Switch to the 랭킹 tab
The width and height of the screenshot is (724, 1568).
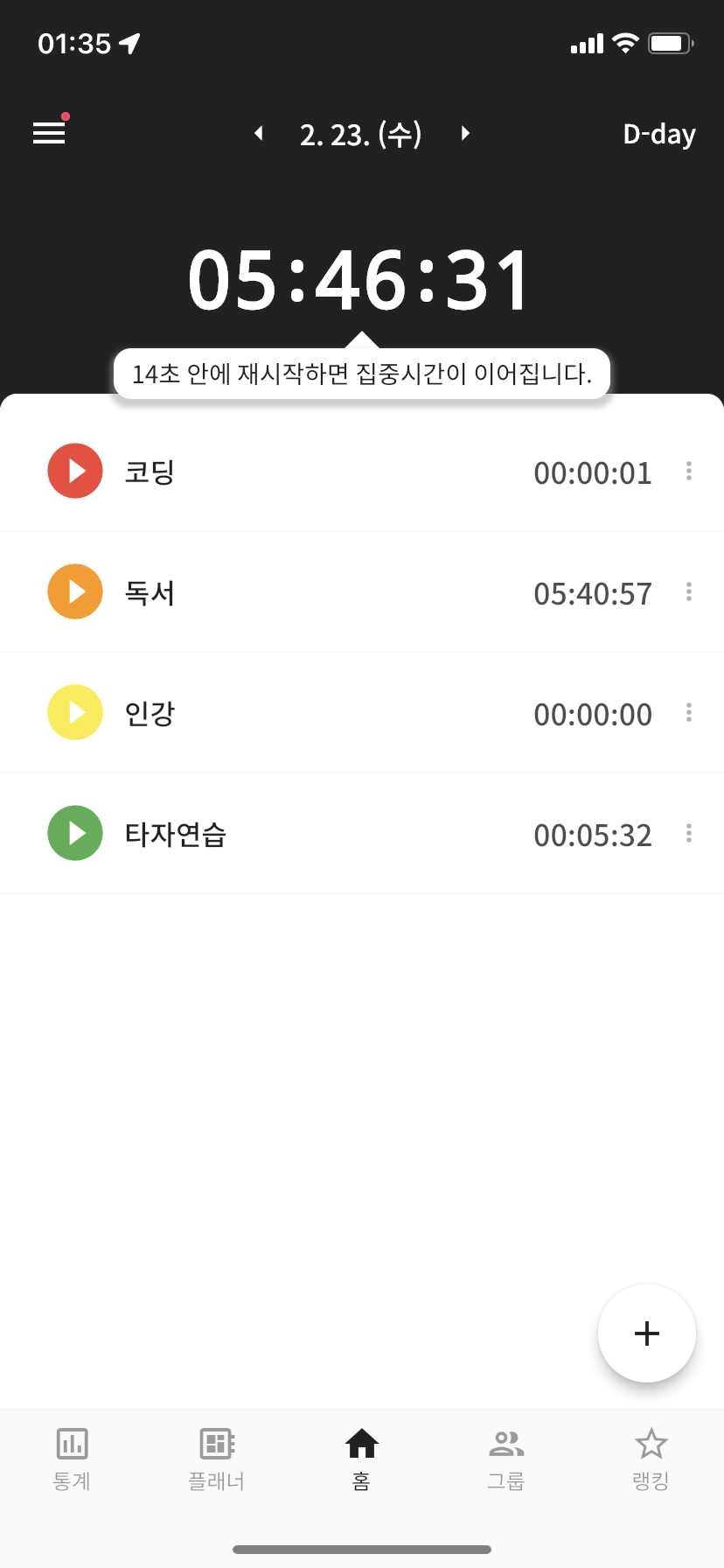[x=651, y=1459]
